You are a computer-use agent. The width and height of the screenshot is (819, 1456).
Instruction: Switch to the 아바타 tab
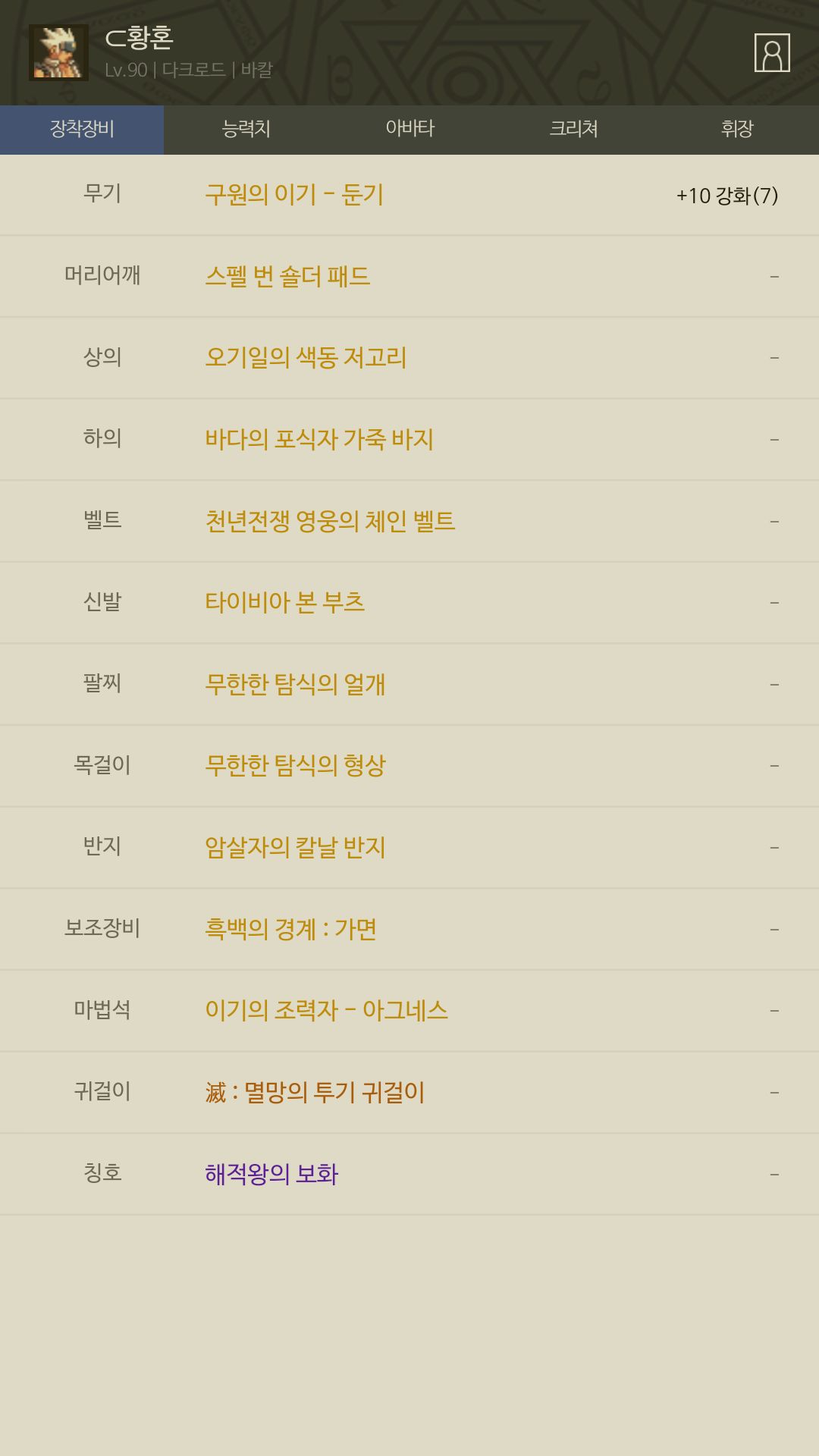[x=409, y=130]
